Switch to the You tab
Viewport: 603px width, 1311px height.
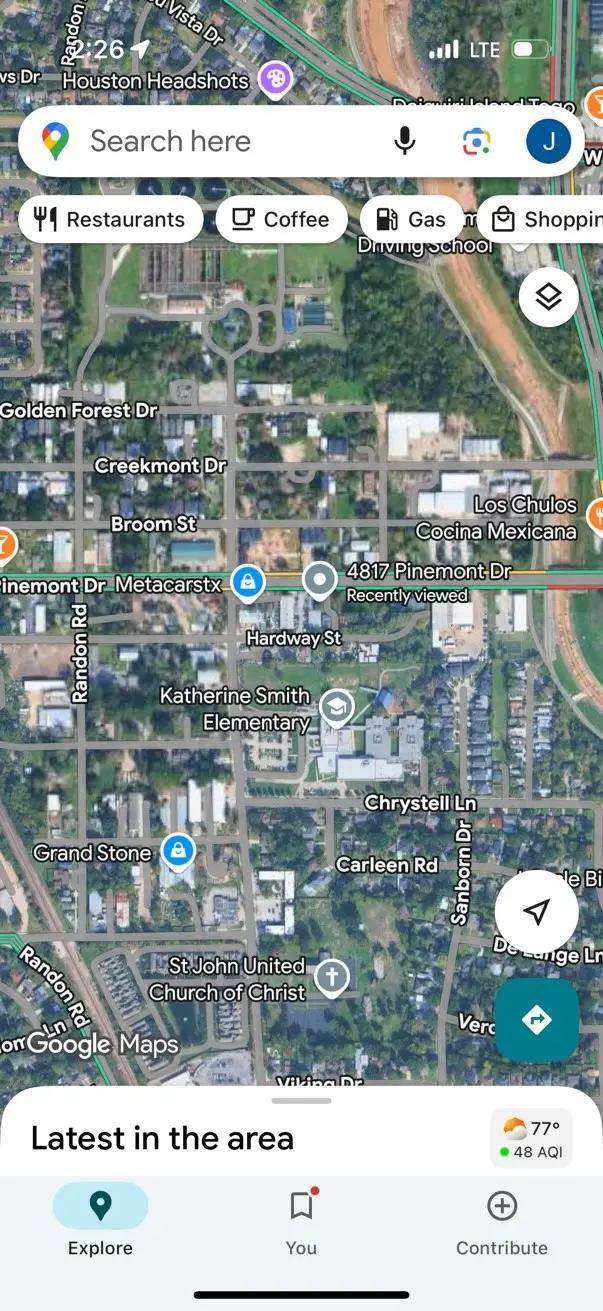301,1220
